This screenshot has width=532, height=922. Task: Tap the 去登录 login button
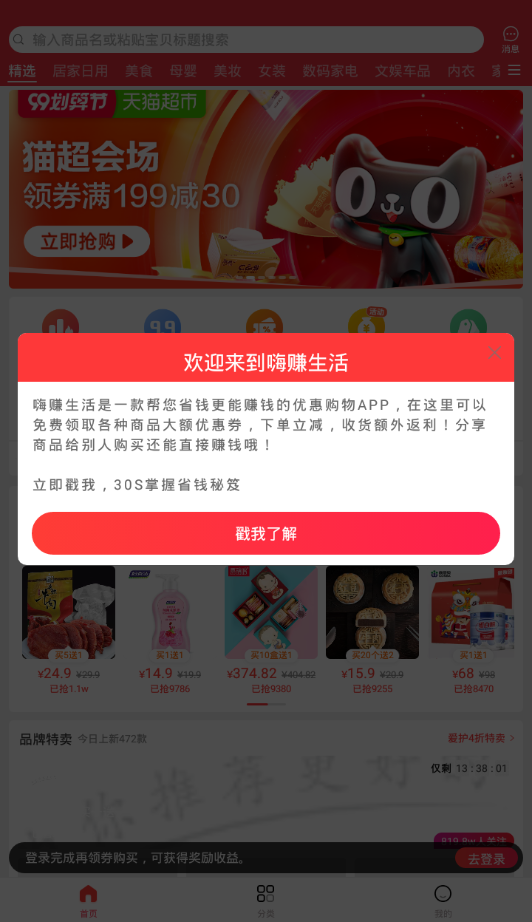click(x=486, y=859)
